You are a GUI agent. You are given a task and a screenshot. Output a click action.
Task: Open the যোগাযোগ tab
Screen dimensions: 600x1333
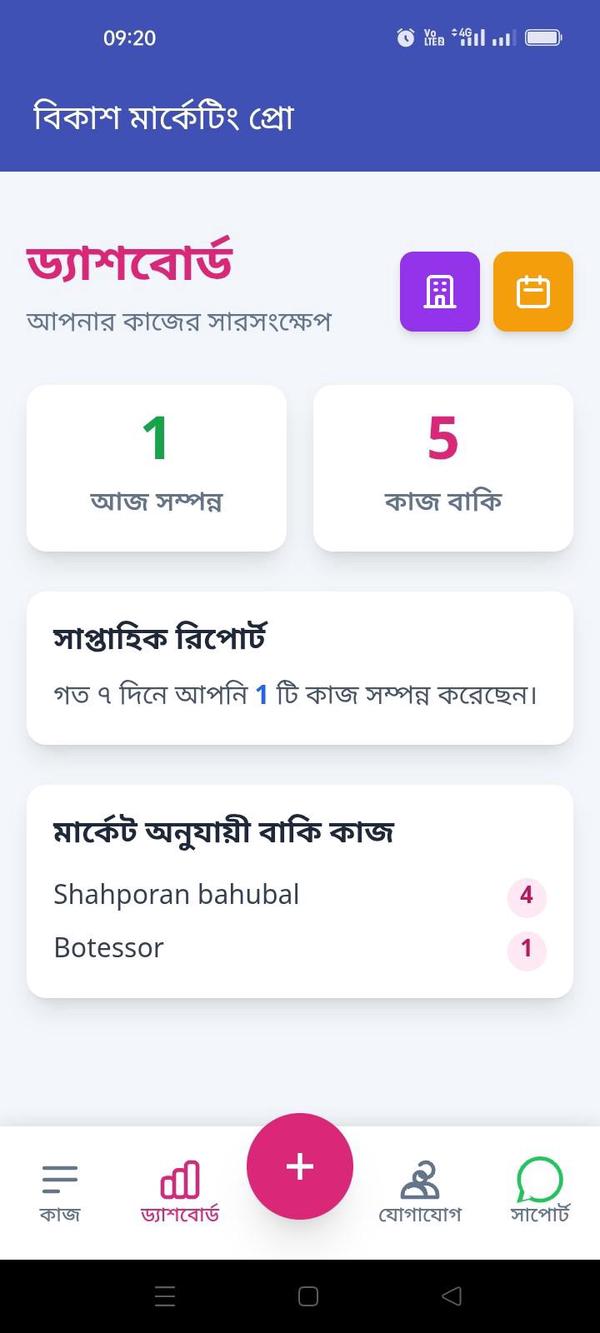tap(420, 1193)
